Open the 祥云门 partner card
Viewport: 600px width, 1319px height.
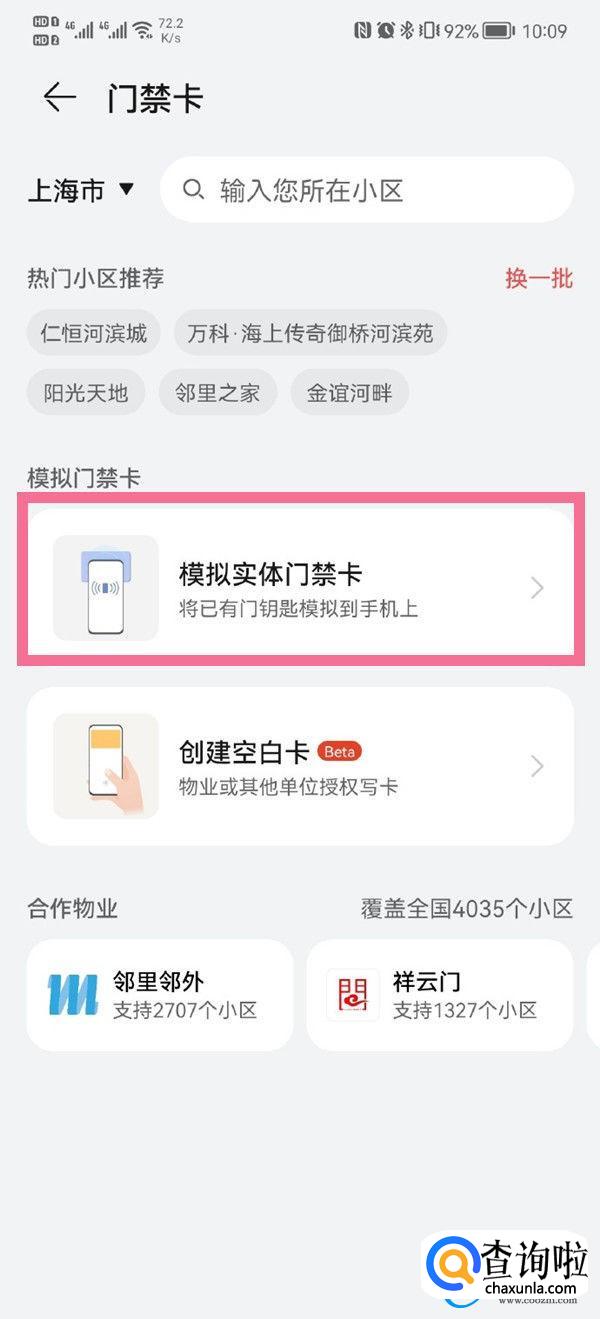[440, 995]
